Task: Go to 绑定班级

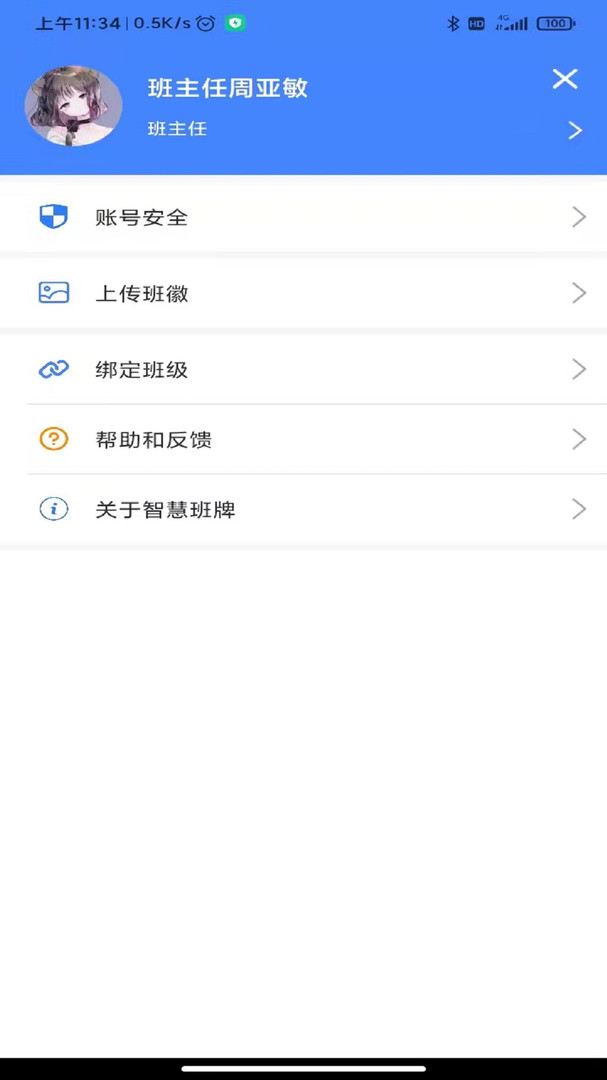Action: pyautogui.click(x=303, y=369)
